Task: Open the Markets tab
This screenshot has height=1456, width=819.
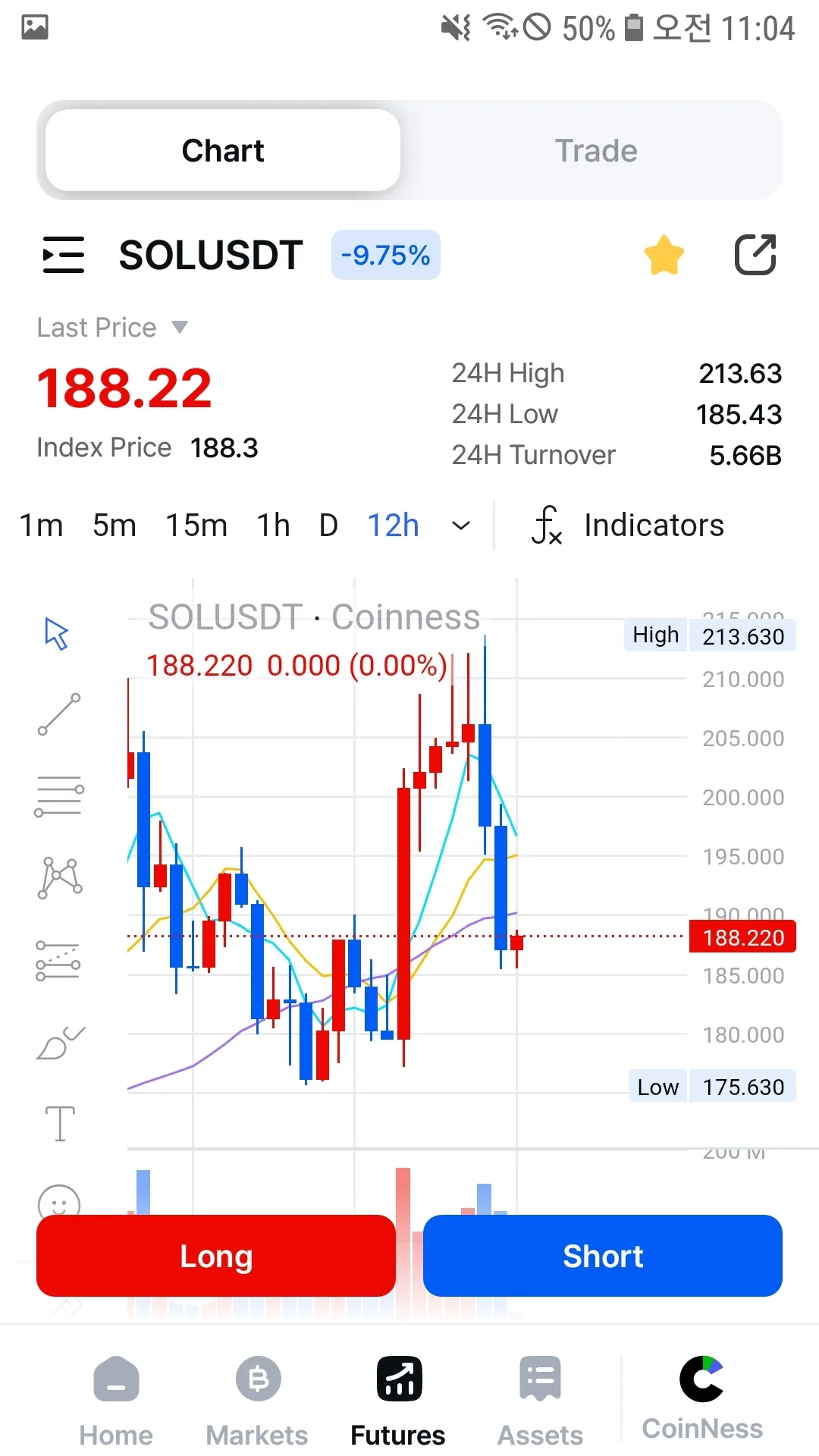Action: pyautogui.click(x=257, y=1401)
